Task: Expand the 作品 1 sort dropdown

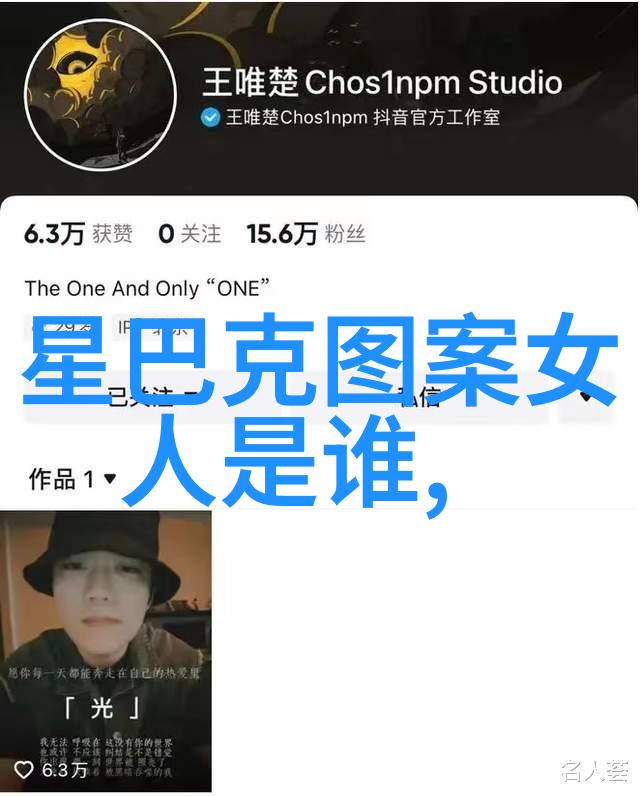Action: (73, 479)
